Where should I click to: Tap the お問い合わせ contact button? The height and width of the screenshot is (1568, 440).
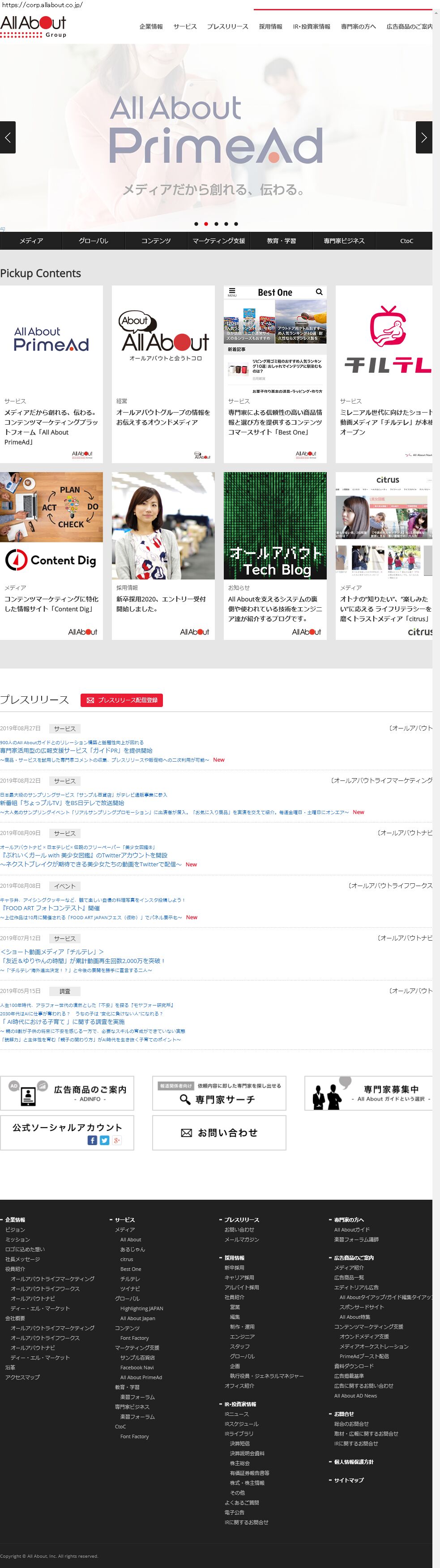219,1133
